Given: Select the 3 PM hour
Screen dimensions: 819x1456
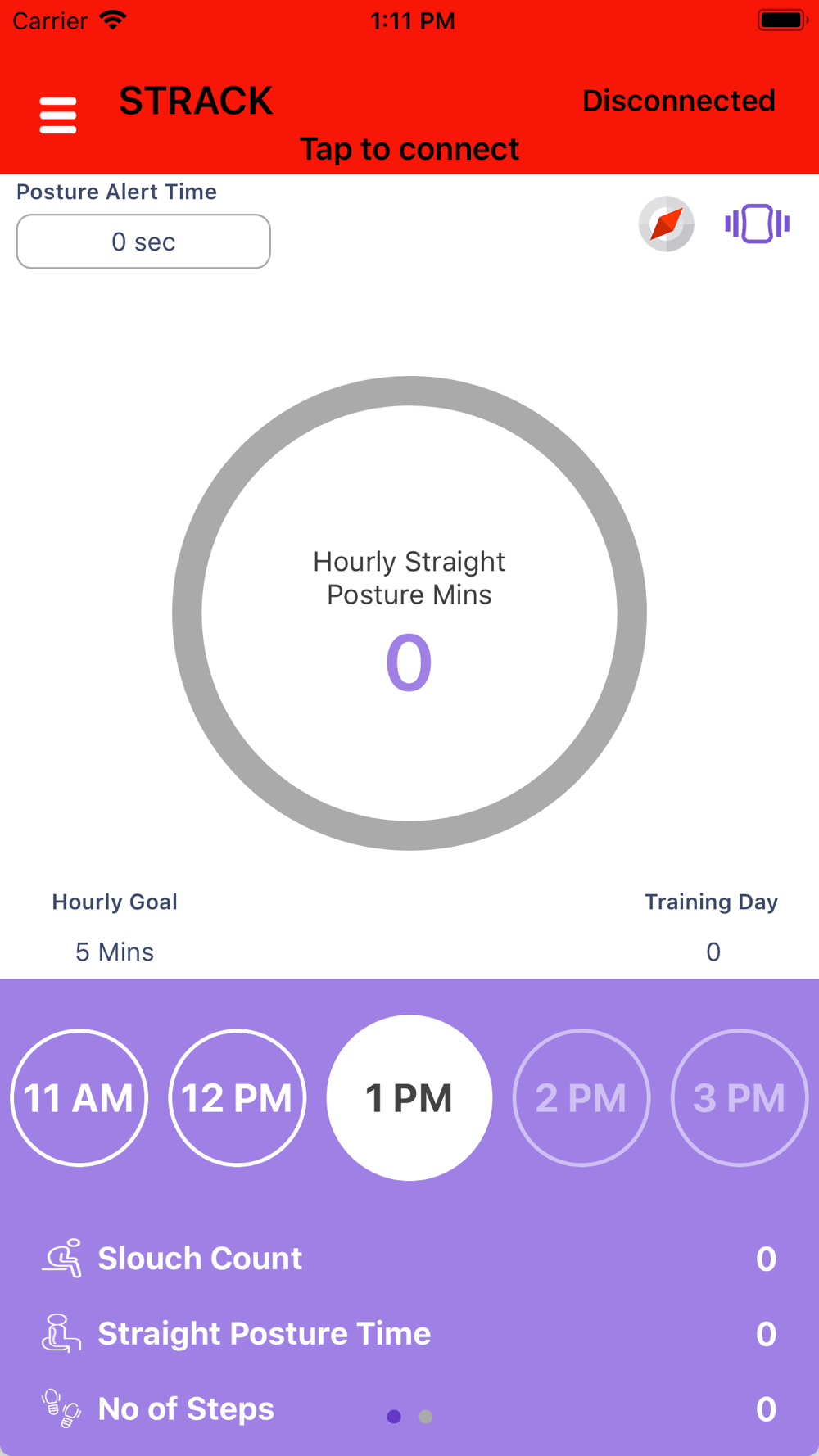Looking at the screenshot, I should click(x=739, y=1097).
